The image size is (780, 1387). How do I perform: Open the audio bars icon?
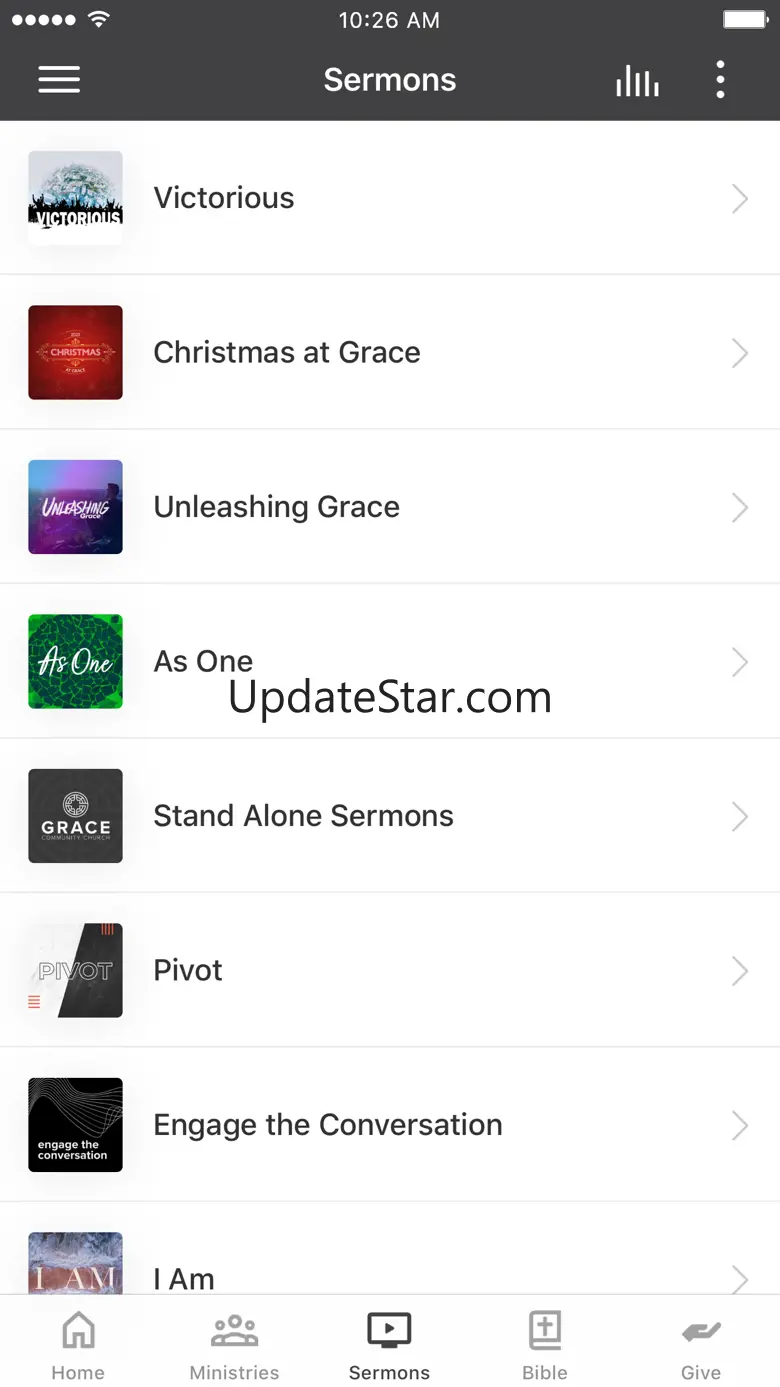(x=637, y=81)
